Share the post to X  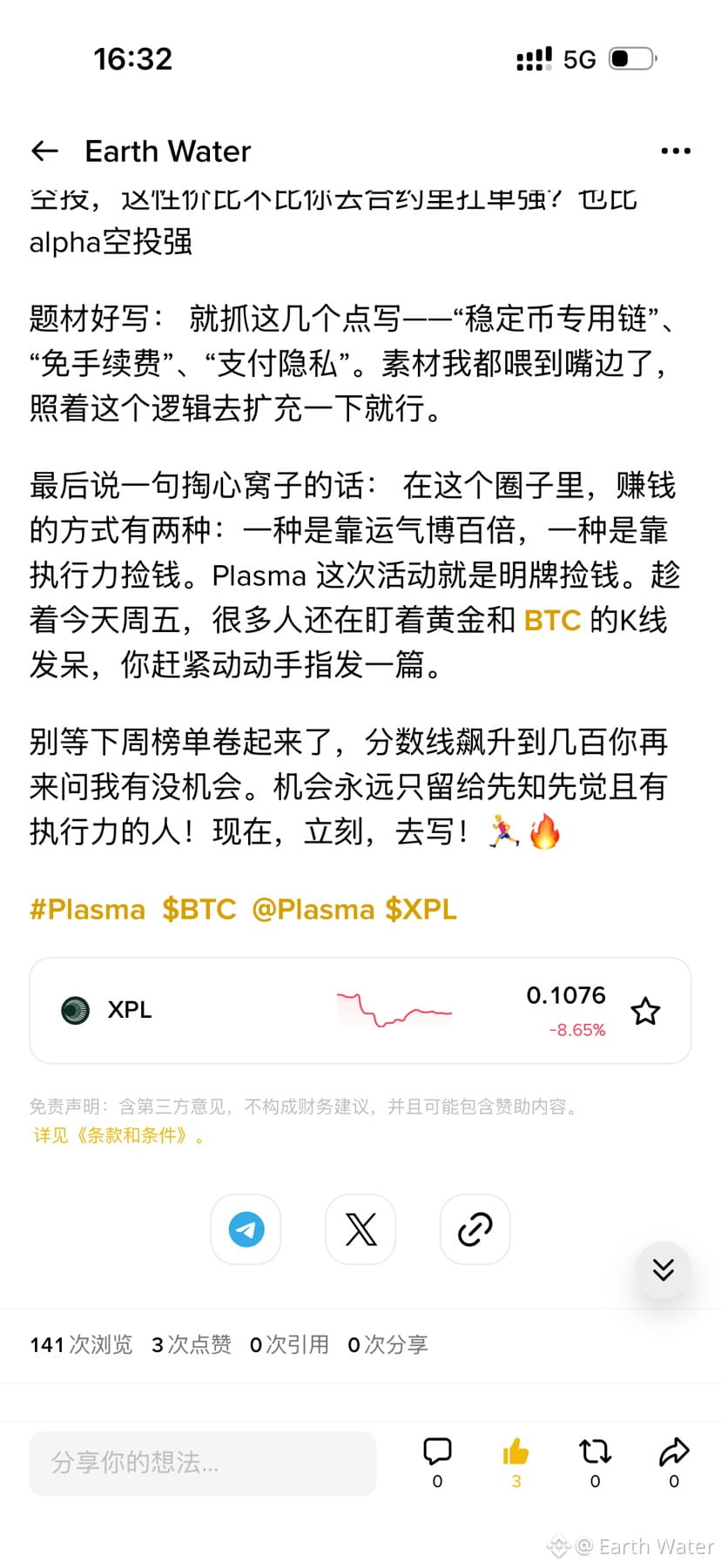point(360,1229)
